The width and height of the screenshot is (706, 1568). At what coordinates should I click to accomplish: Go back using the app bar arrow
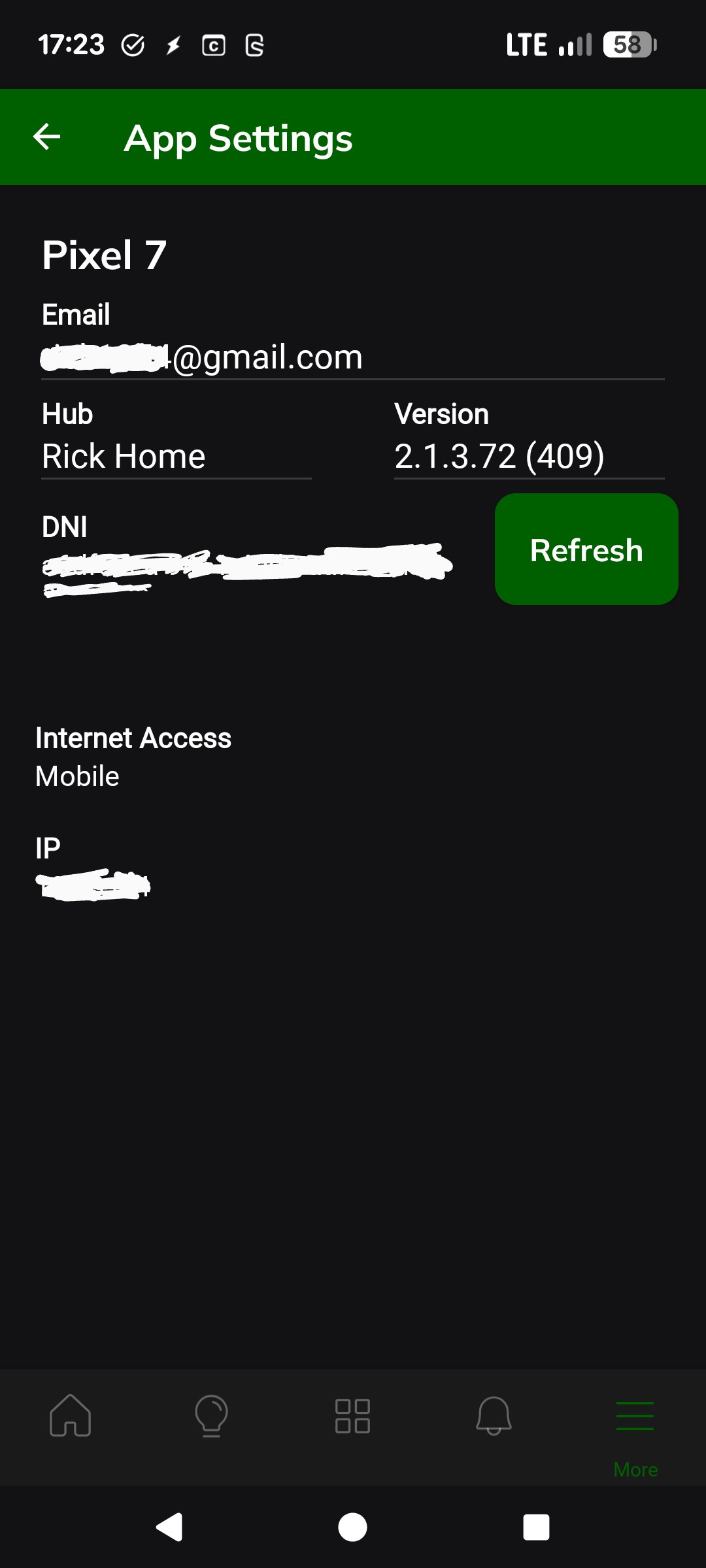[47, 137]
